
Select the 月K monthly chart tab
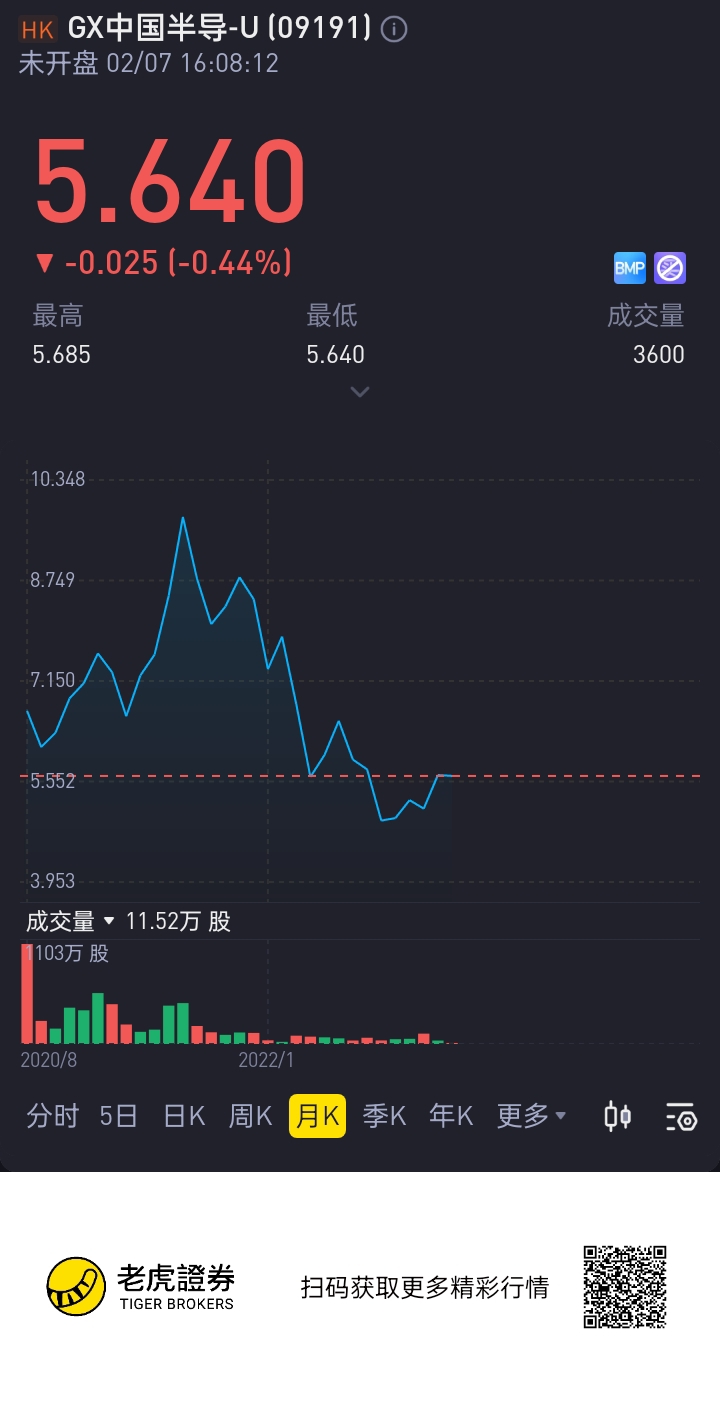[318, 1116]
